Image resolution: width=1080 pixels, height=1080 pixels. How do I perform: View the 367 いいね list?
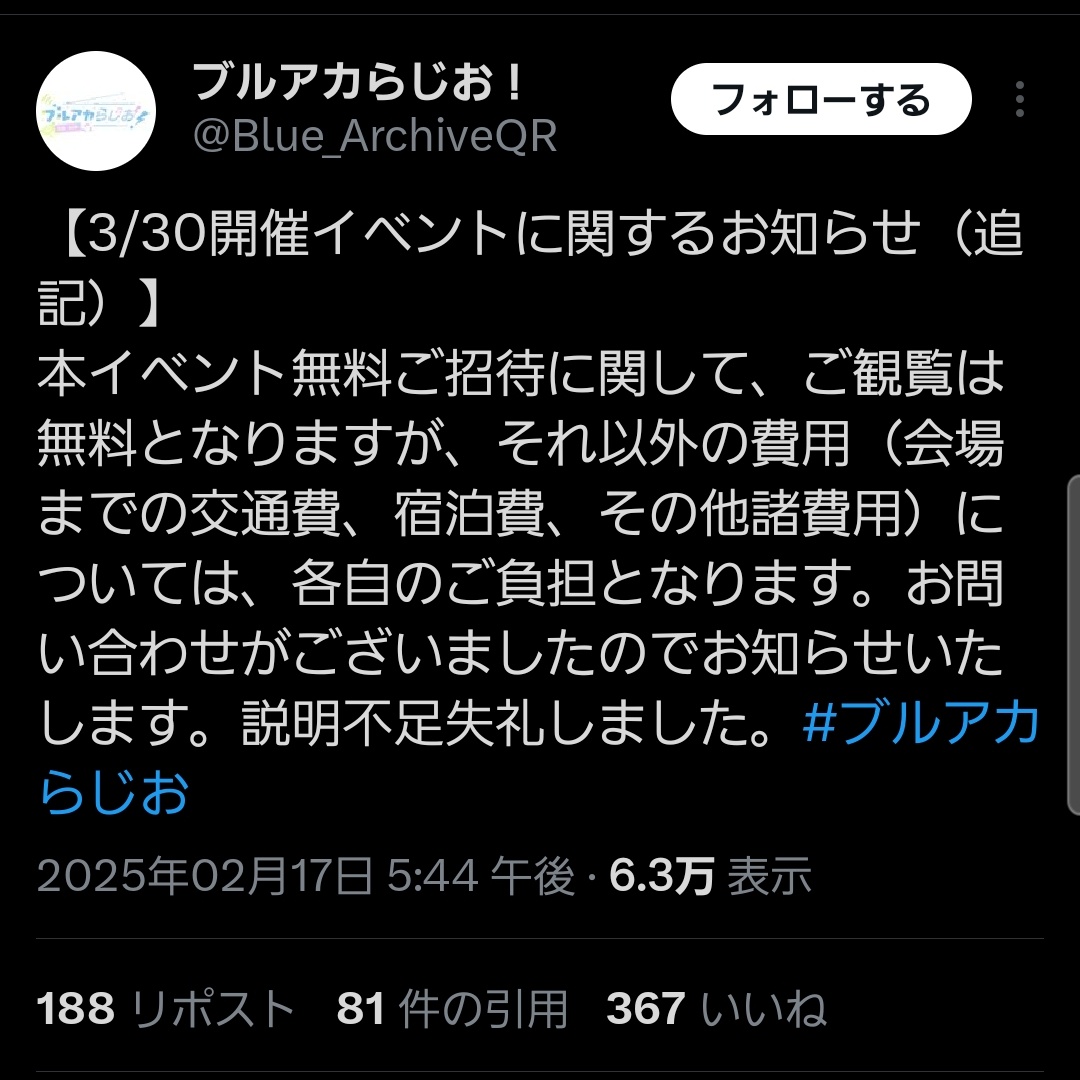click(x=716, y=1009)
